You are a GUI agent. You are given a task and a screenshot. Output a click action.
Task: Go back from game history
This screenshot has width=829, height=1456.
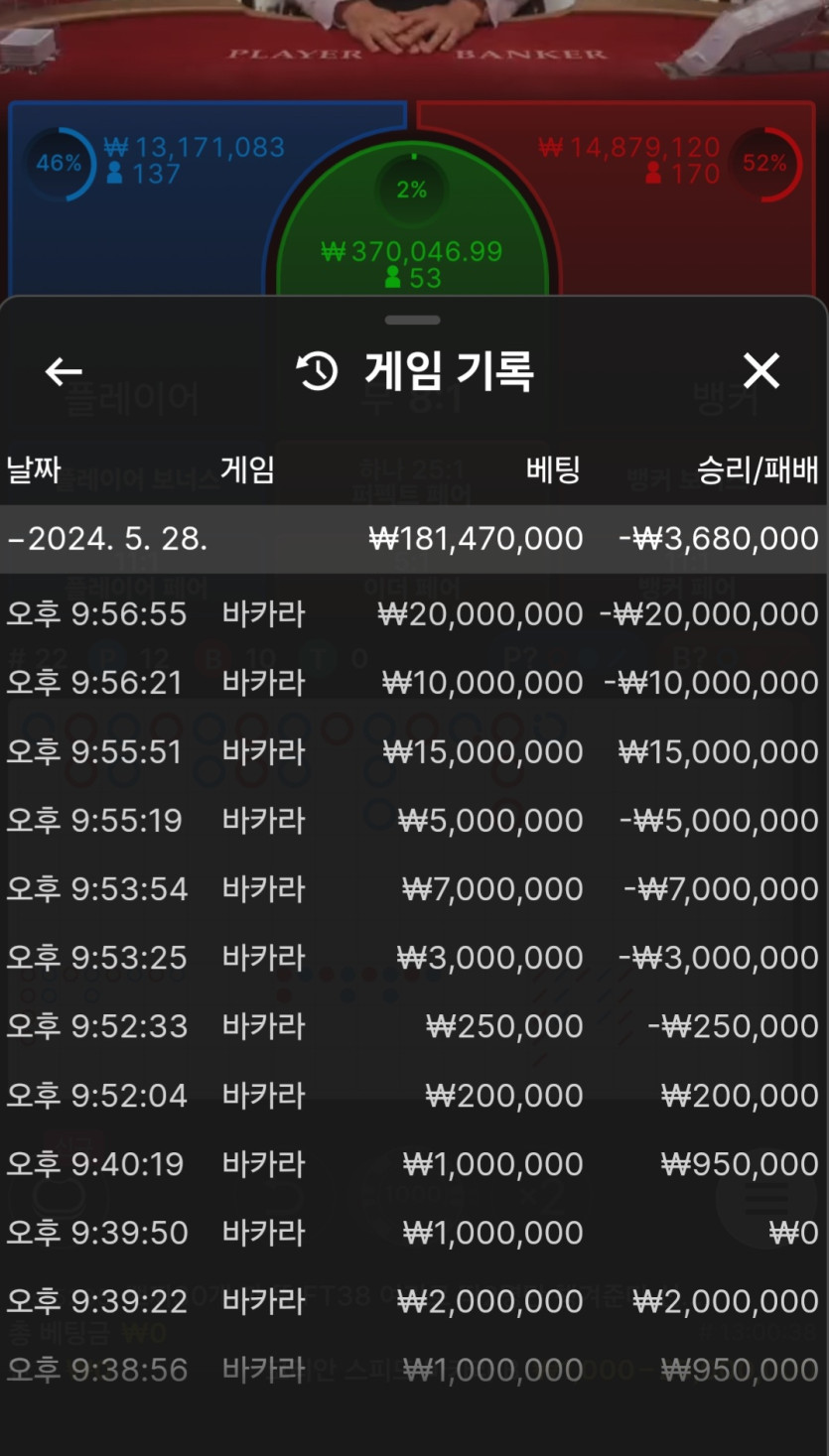pos(64,372)
